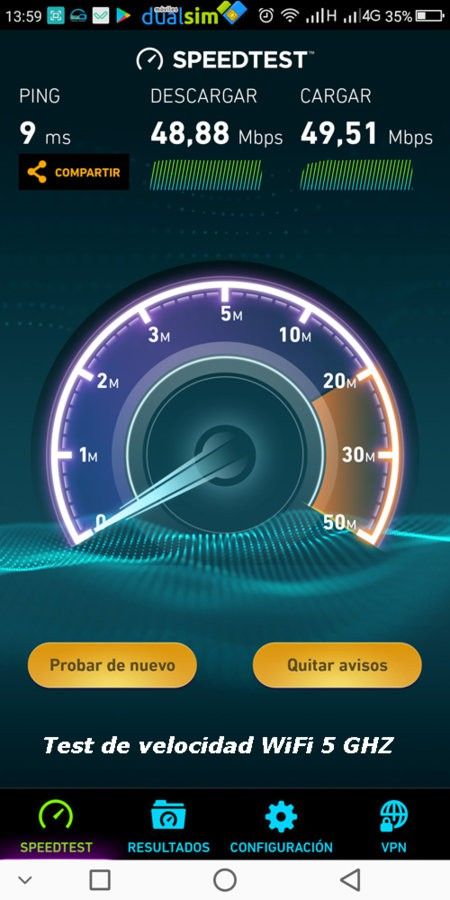
Task: Run the test again with Probar de nuevo
Action: pos(112,665)
